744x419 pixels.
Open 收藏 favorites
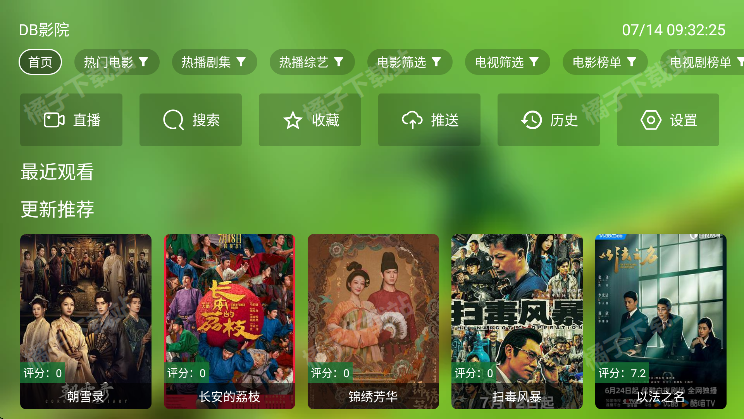coord(310,120)
